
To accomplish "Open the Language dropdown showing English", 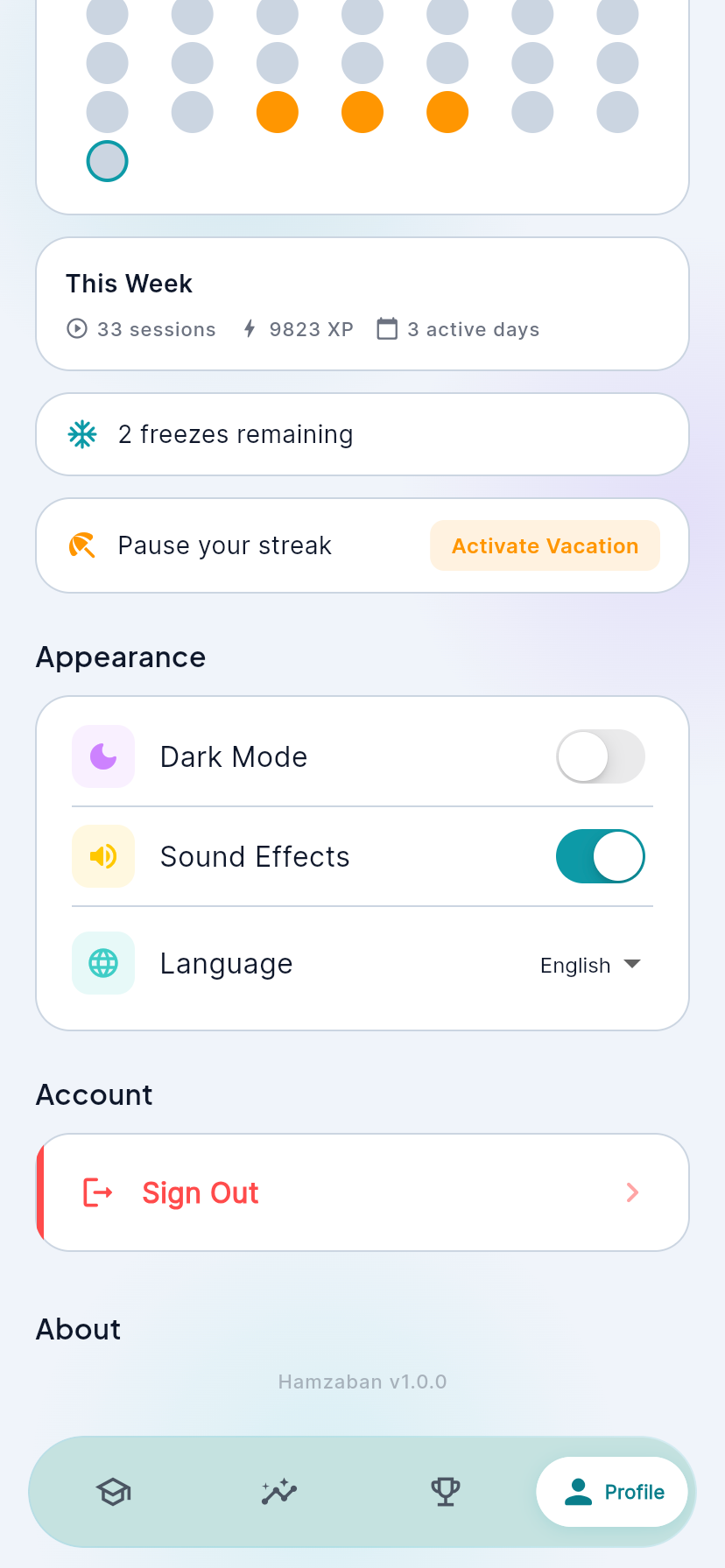I will (590, 965).
